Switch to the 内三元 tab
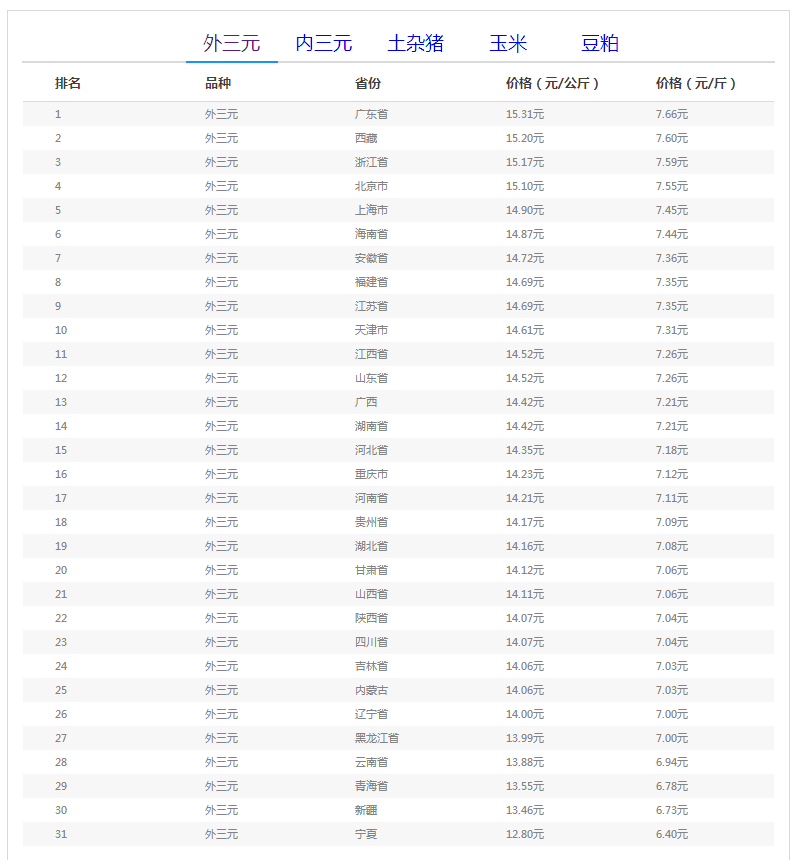The height and width of the screenshot is (860, 792). 323,43
